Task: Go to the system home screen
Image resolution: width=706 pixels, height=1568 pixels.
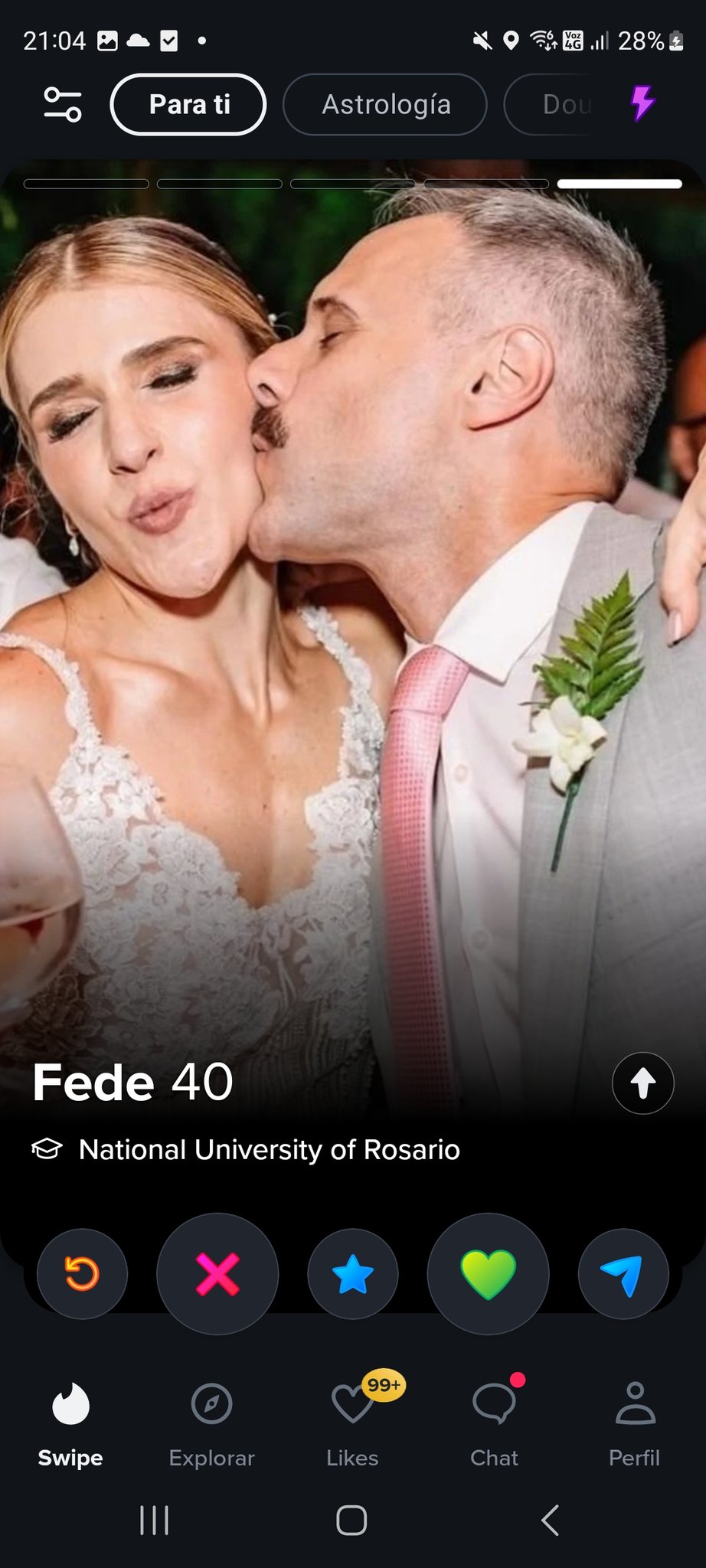Action: (x=351, y=1520)
